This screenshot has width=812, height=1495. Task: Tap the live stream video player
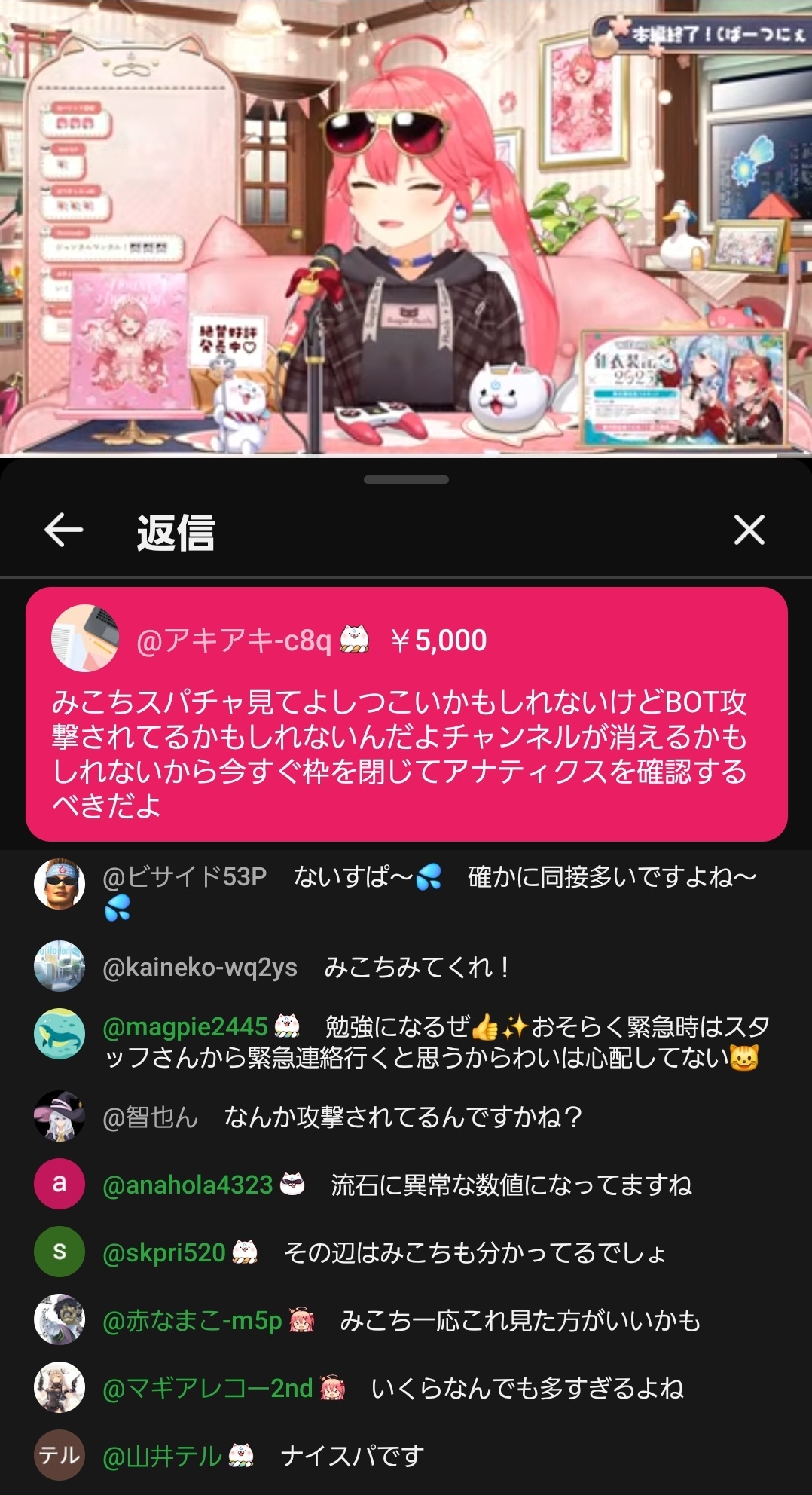pyautogui.click(x=406, y=226)
